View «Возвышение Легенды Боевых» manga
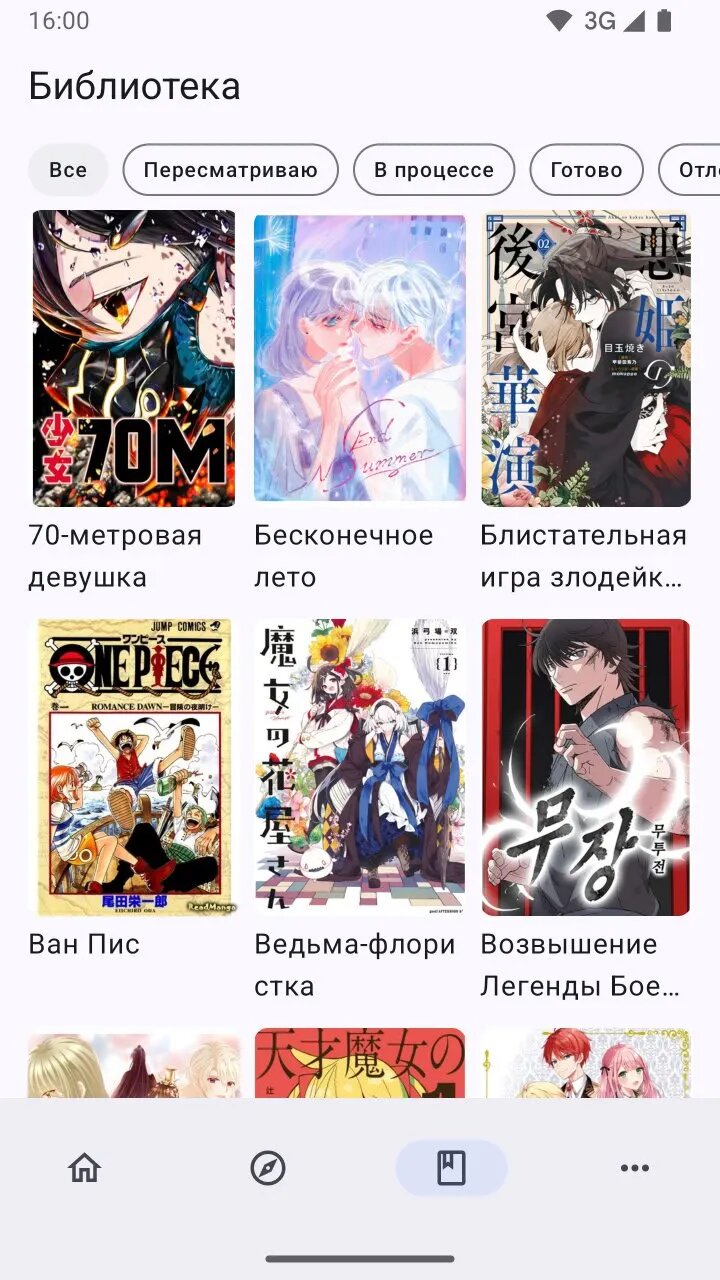Image resolution: width=720 pixels, height=1280 pixels. pyautogui.click(x=586, y=767)
